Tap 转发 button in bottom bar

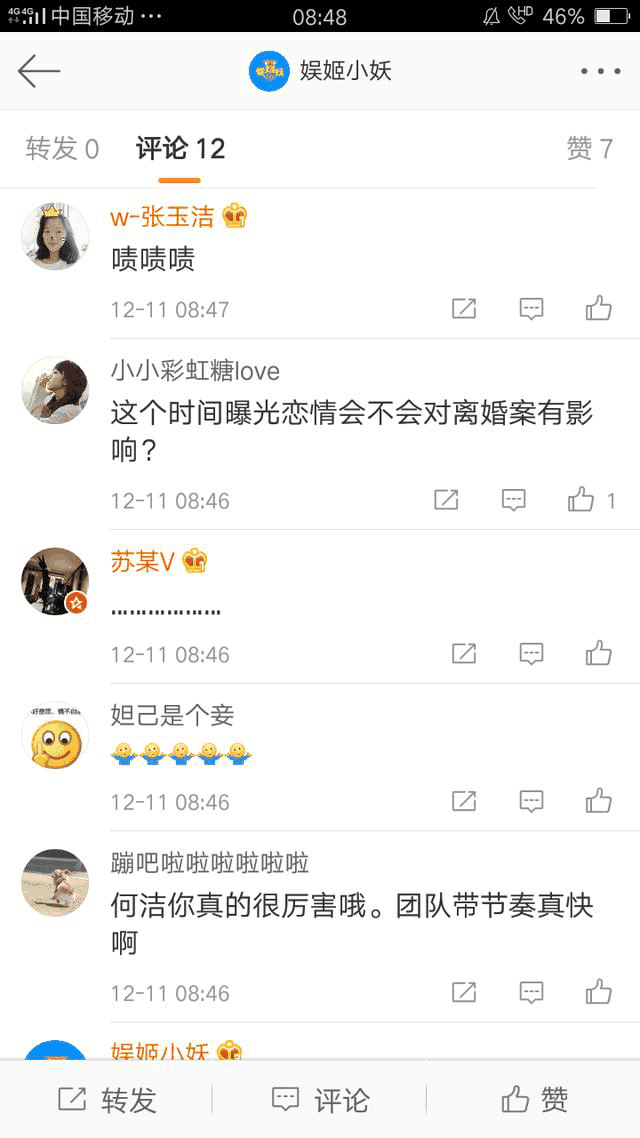pos(107,1100)
